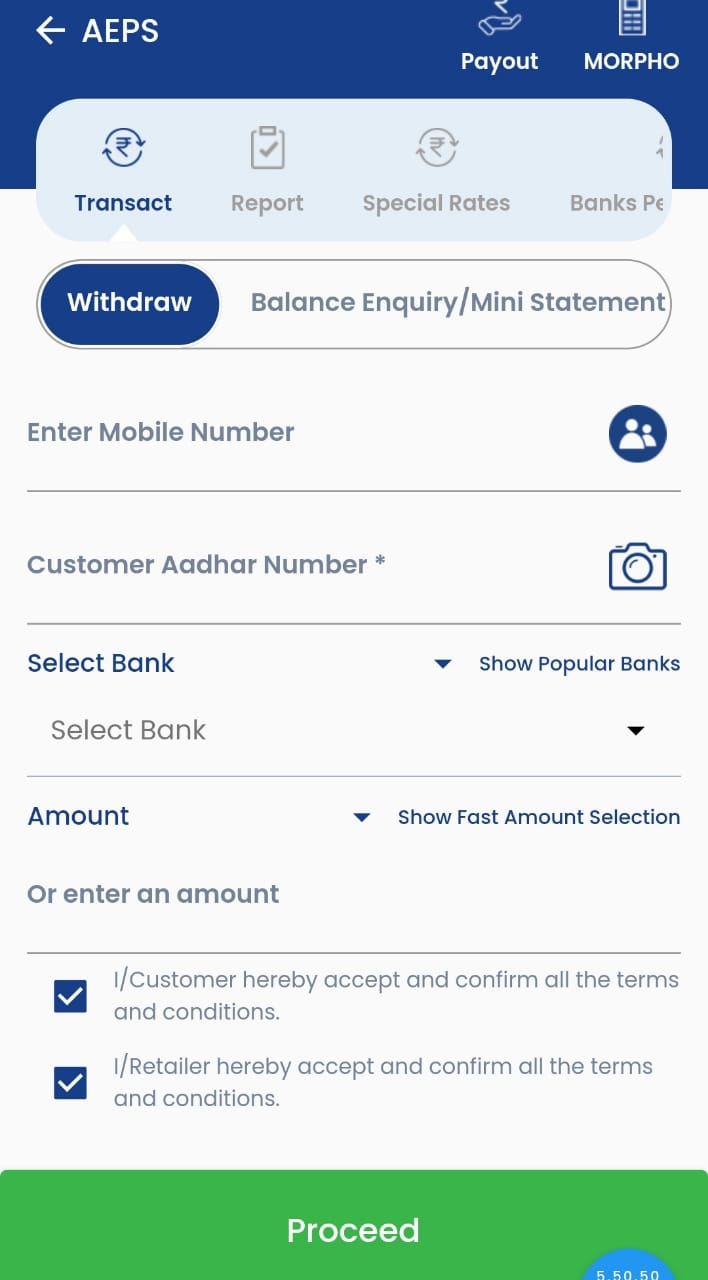708x1280 pixels.
Task: Select the Withdraw option
Action: point(129,303)
